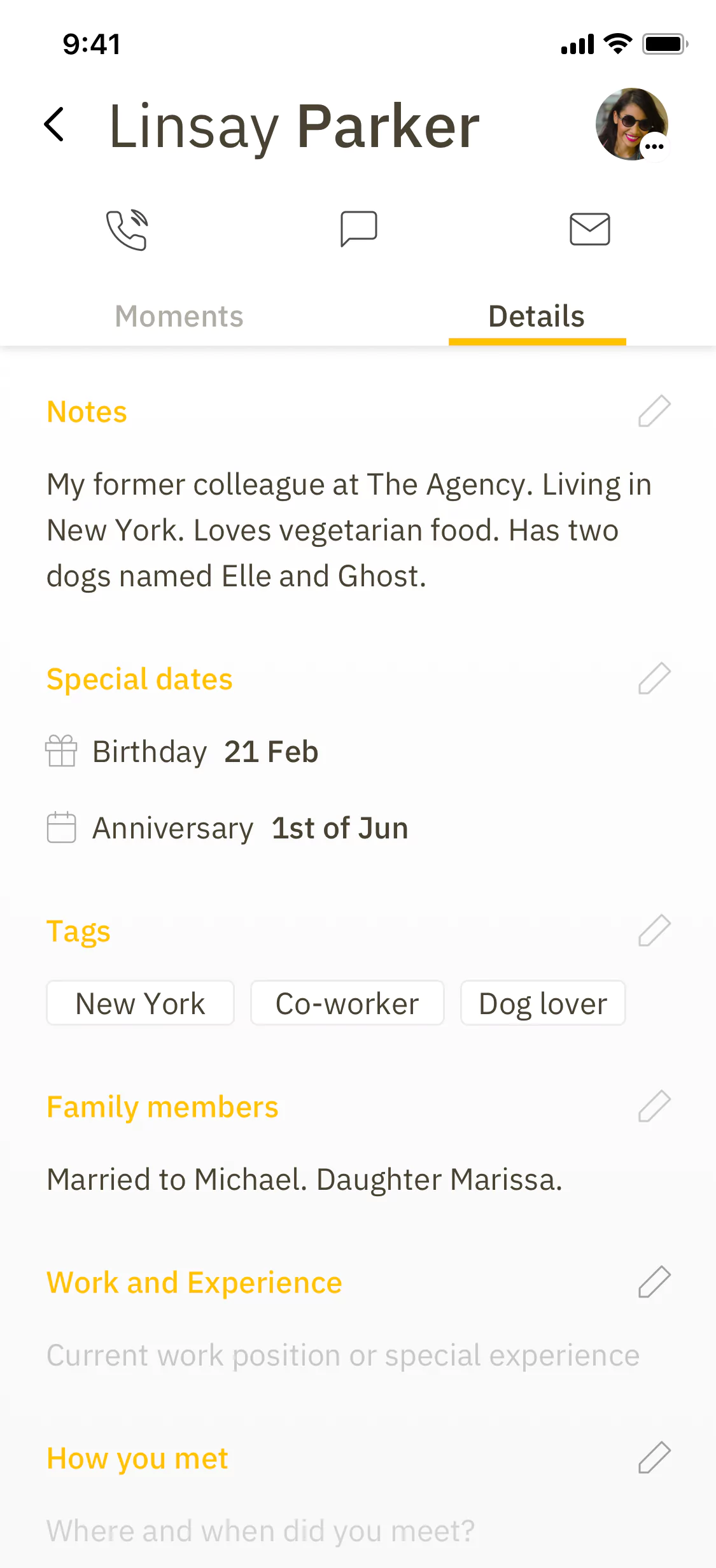The width and height of the screenshot is (716, 1568).
Task: Select the Co-worker tag
Action: coord(347,1003)
